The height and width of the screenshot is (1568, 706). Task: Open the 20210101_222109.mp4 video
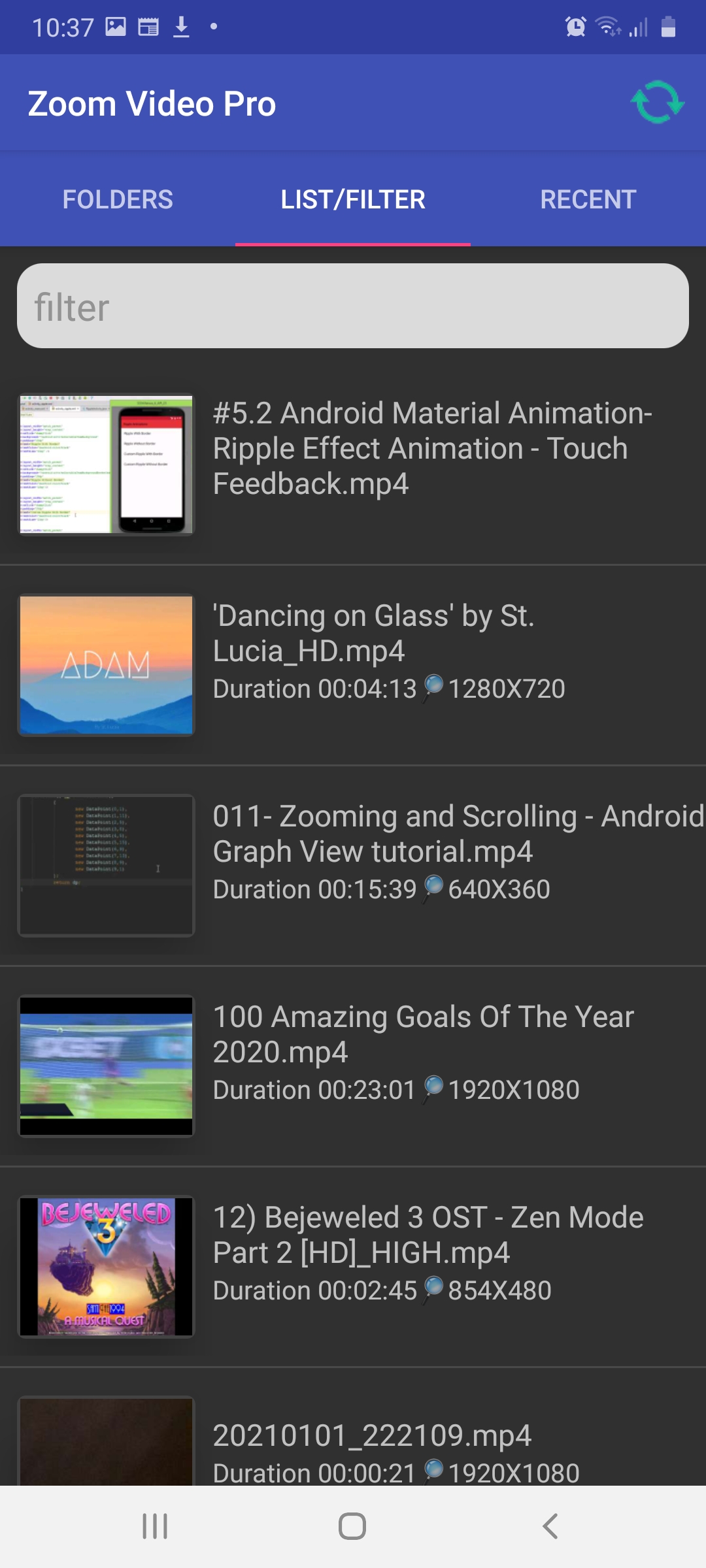tap(353, 1428)
